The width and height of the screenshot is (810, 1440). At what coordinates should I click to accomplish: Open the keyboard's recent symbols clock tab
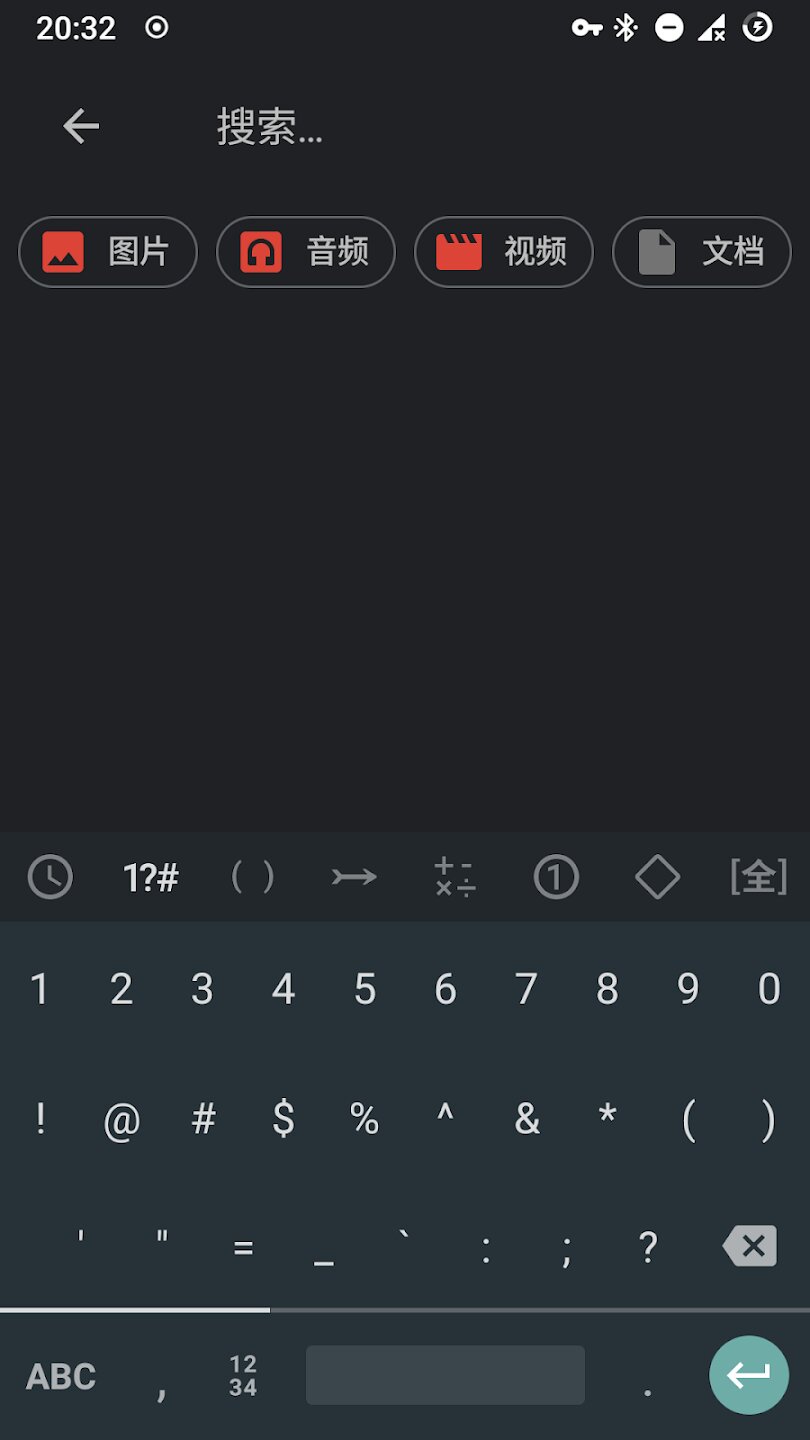pyautogui.click(x=50, y=878)
